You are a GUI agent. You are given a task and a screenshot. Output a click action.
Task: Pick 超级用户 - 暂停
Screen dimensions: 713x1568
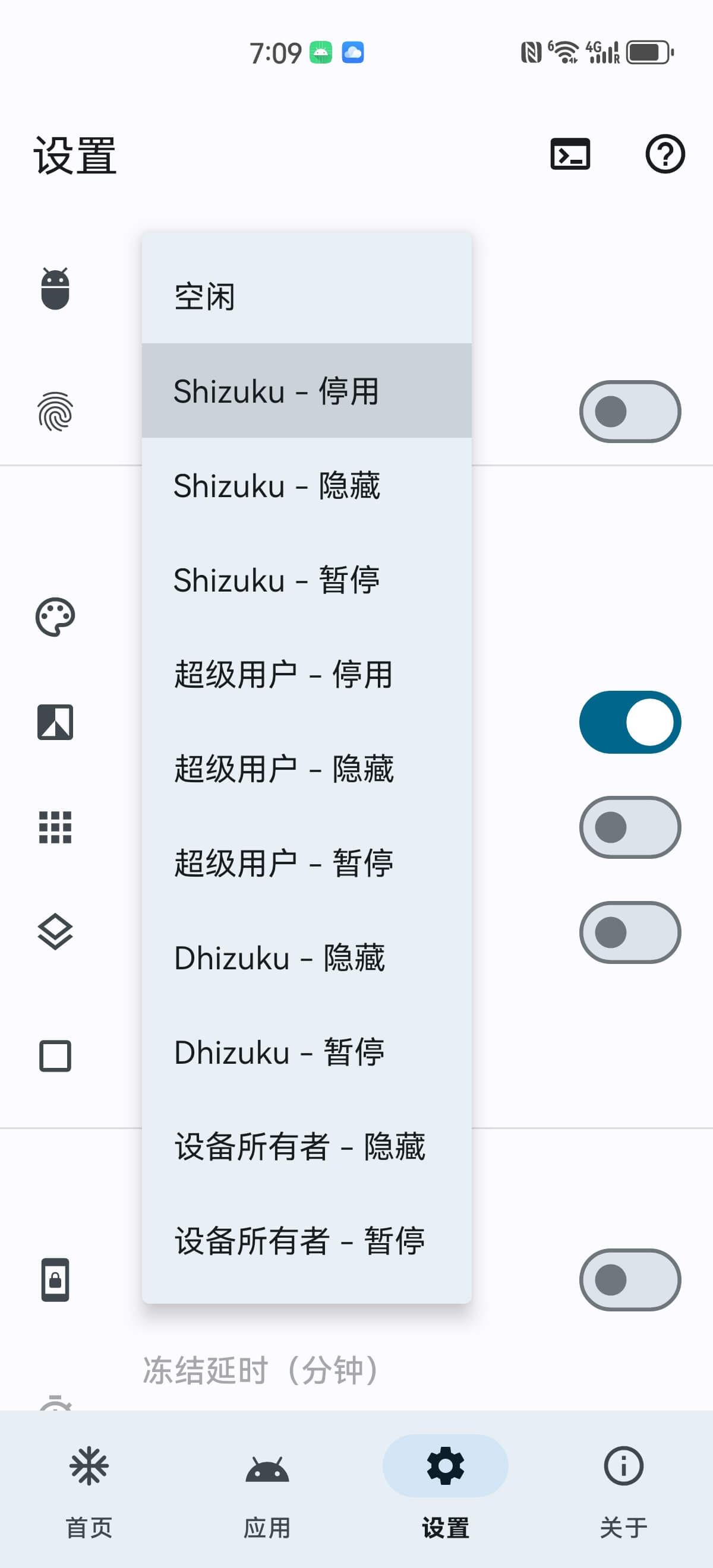306,862
